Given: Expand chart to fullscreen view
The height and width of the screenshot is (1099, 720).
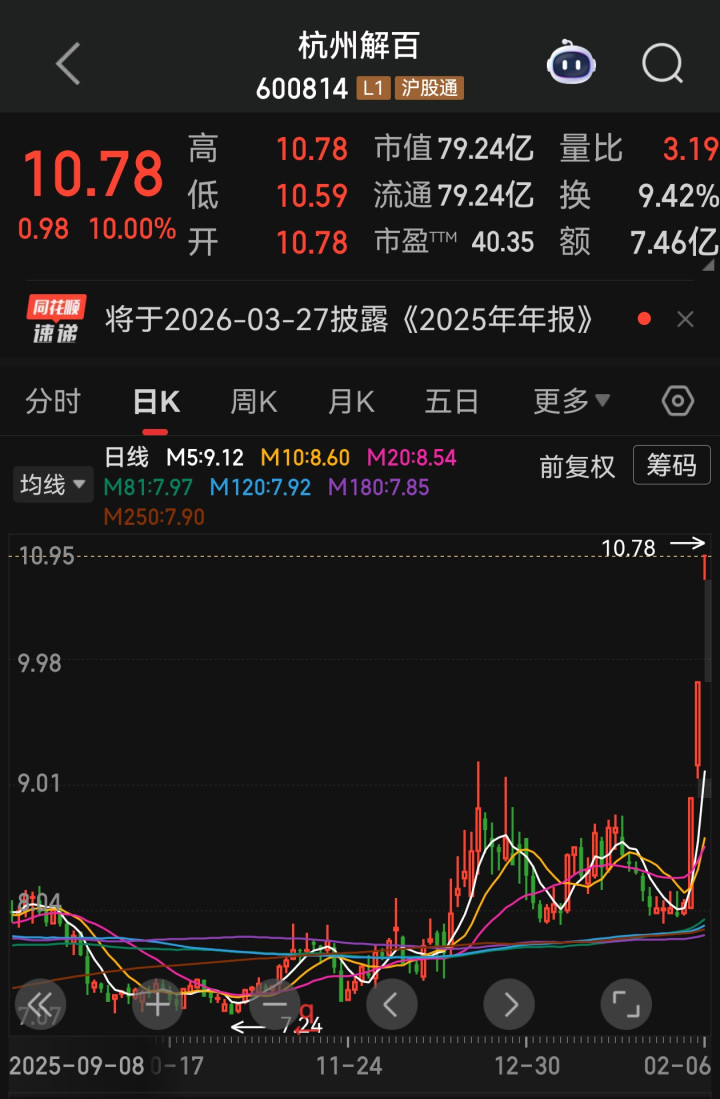Looking at the screenshot, I should click(627, 1003).
